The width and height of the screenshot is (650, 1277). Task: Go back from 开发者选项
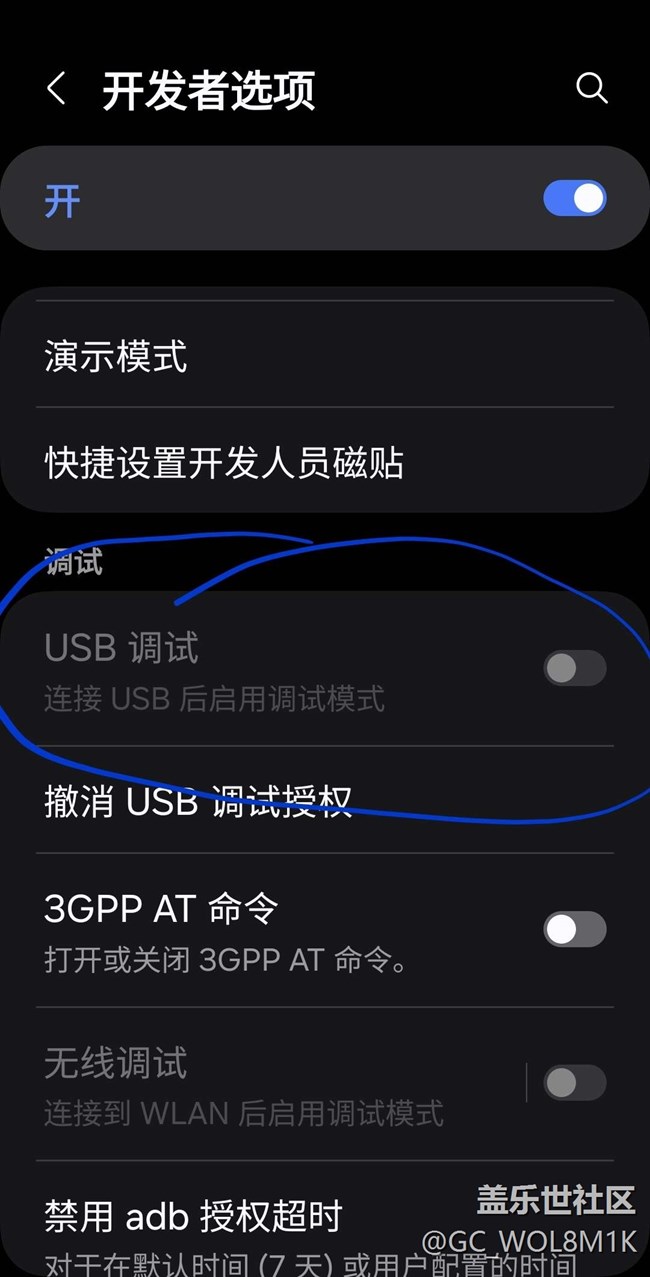click(x=57, y=89)
